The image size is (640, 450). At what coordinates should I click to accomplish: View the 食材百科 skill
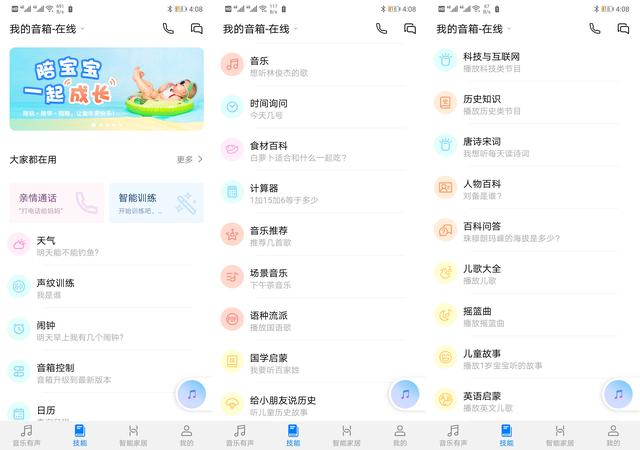[310, 150]
